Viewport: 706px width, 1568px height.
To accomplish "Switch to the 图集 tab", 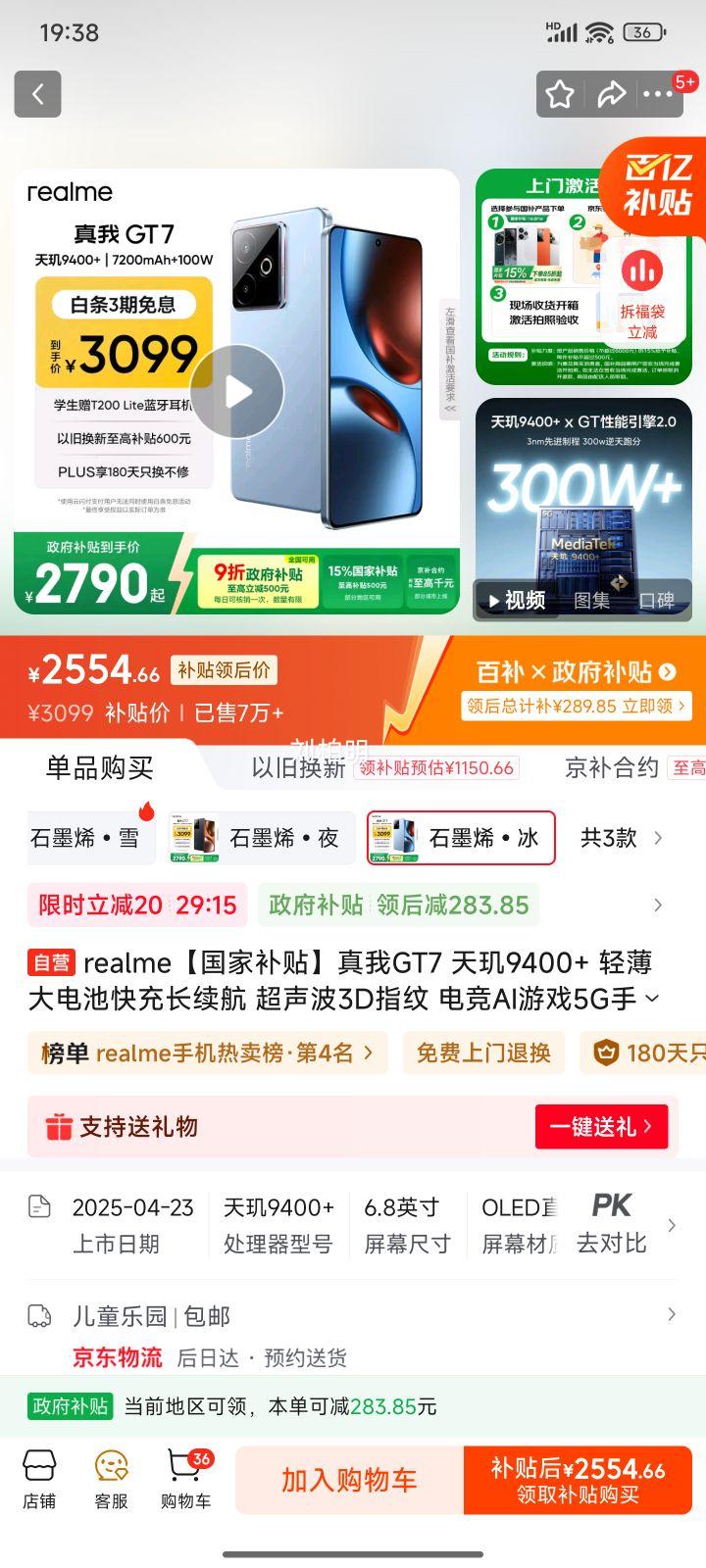I will coord(595,602).
